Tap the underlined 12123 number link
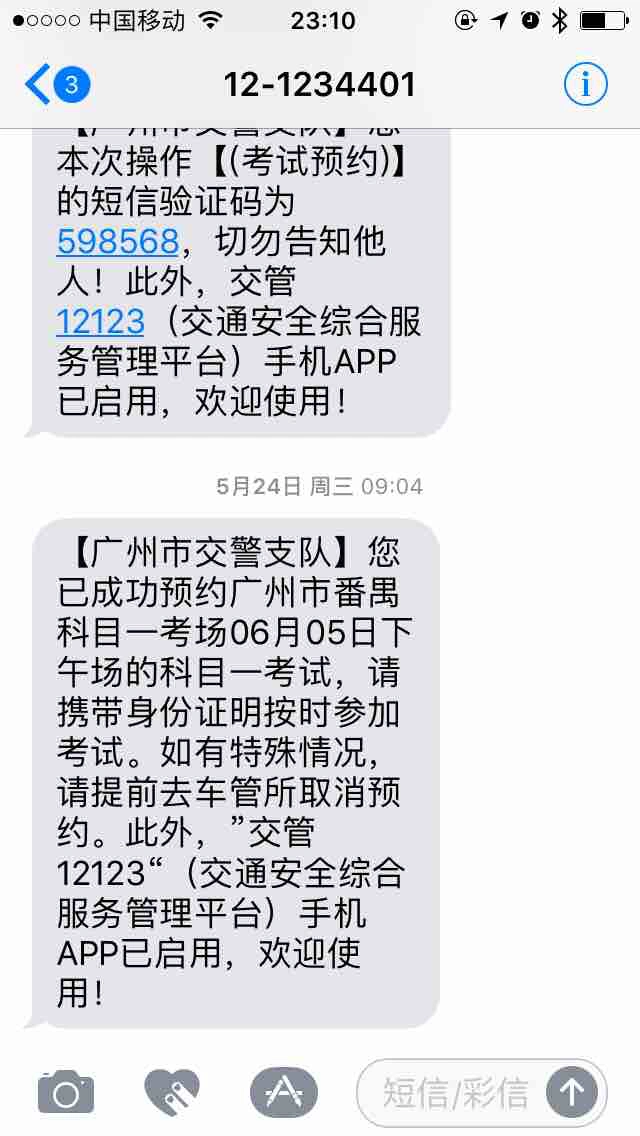 [100, 321]
